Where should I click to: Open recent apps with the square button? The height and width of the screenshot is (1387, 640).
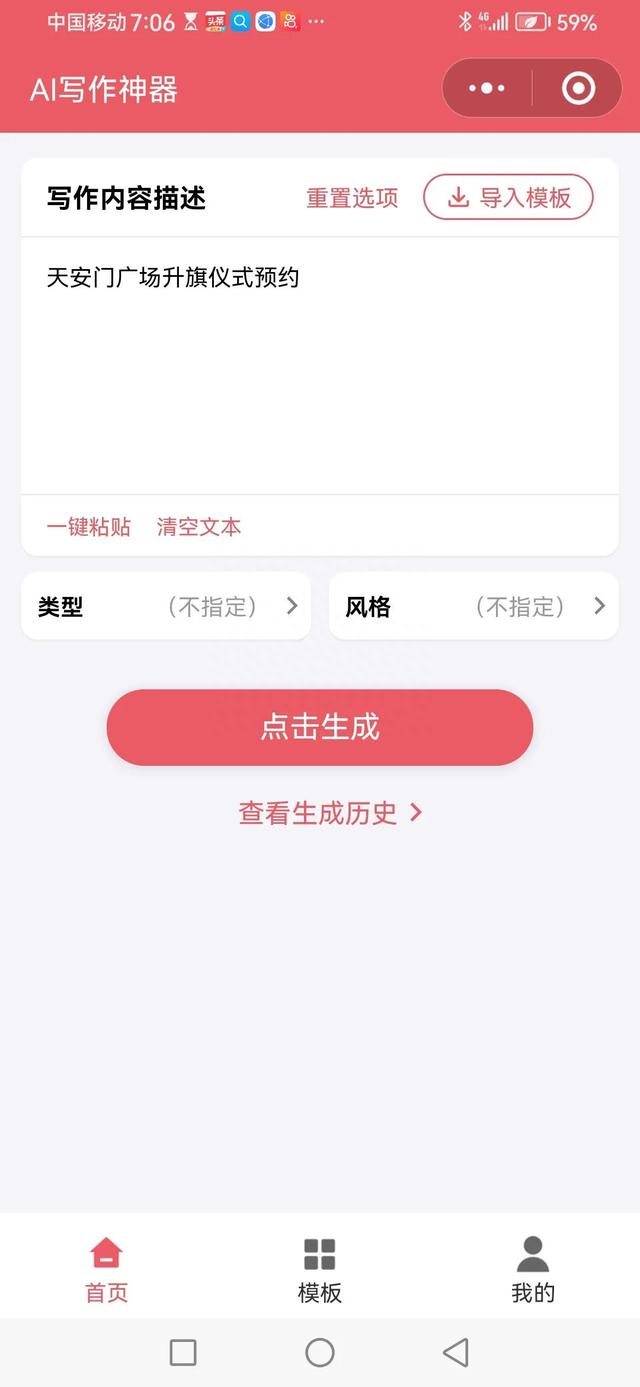(183, 1353)
